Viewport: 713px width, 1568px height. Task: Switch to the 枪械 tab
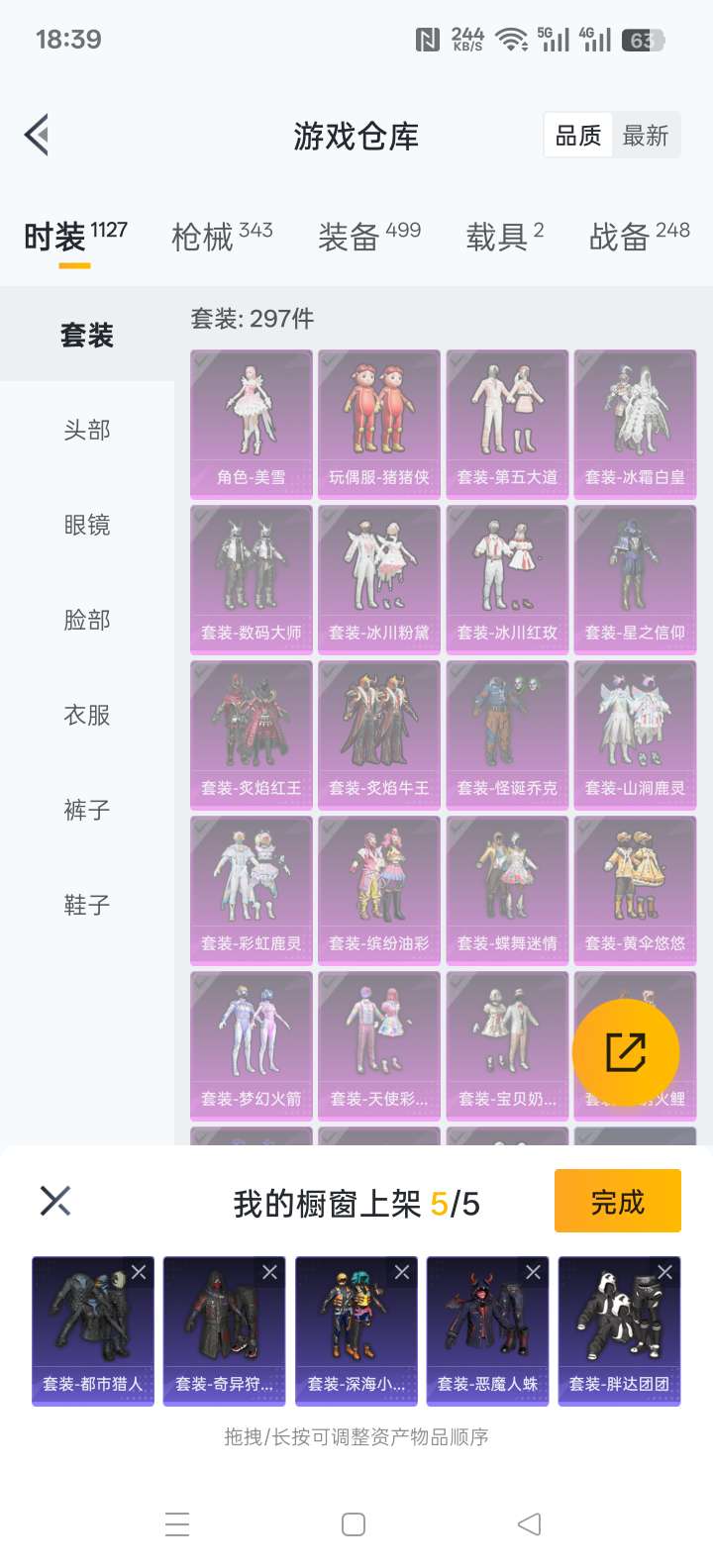point(222,236)
